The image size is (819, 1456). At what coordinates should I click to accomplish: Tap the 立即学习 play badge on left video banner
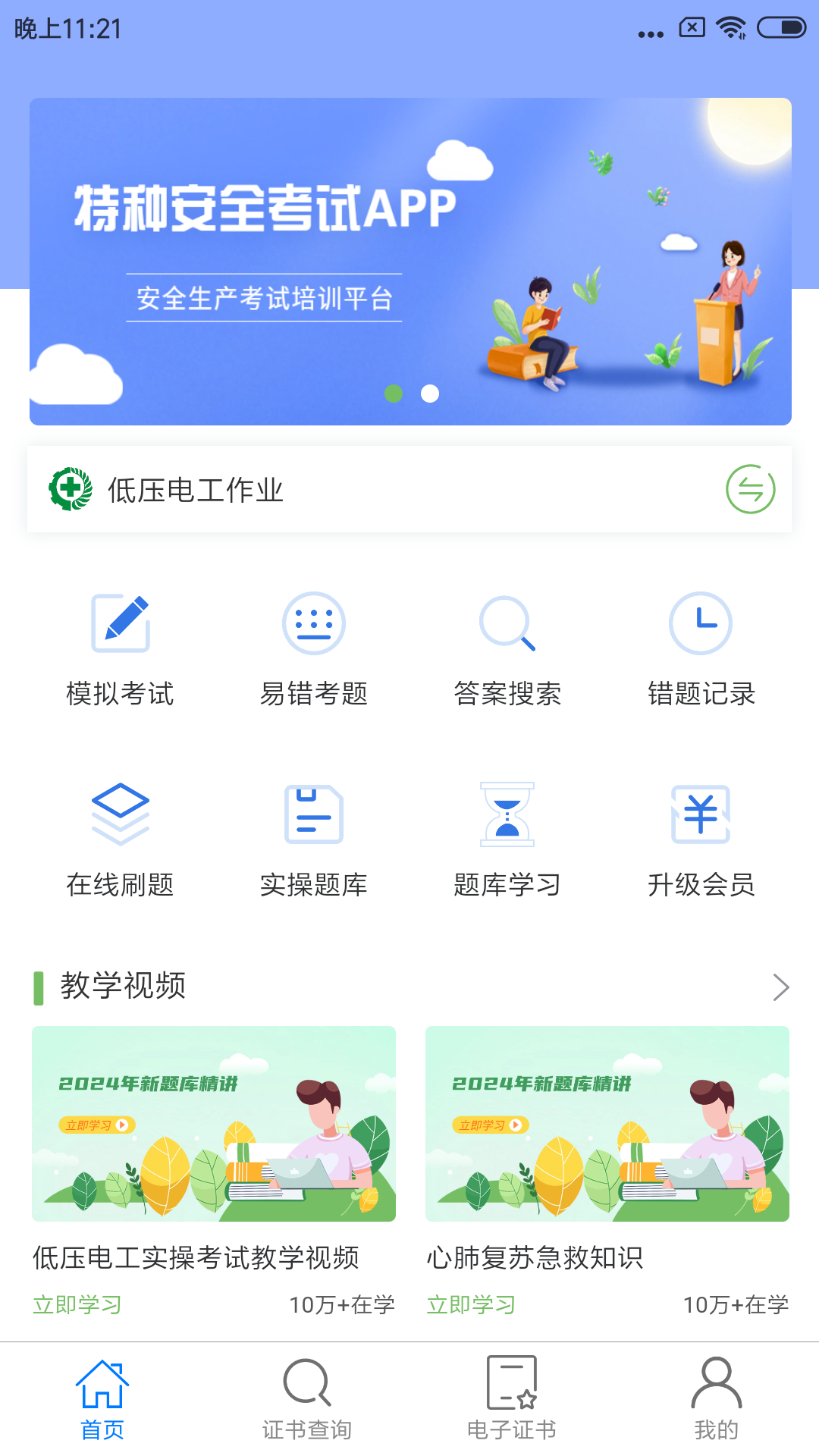(x=99, y=1126)
